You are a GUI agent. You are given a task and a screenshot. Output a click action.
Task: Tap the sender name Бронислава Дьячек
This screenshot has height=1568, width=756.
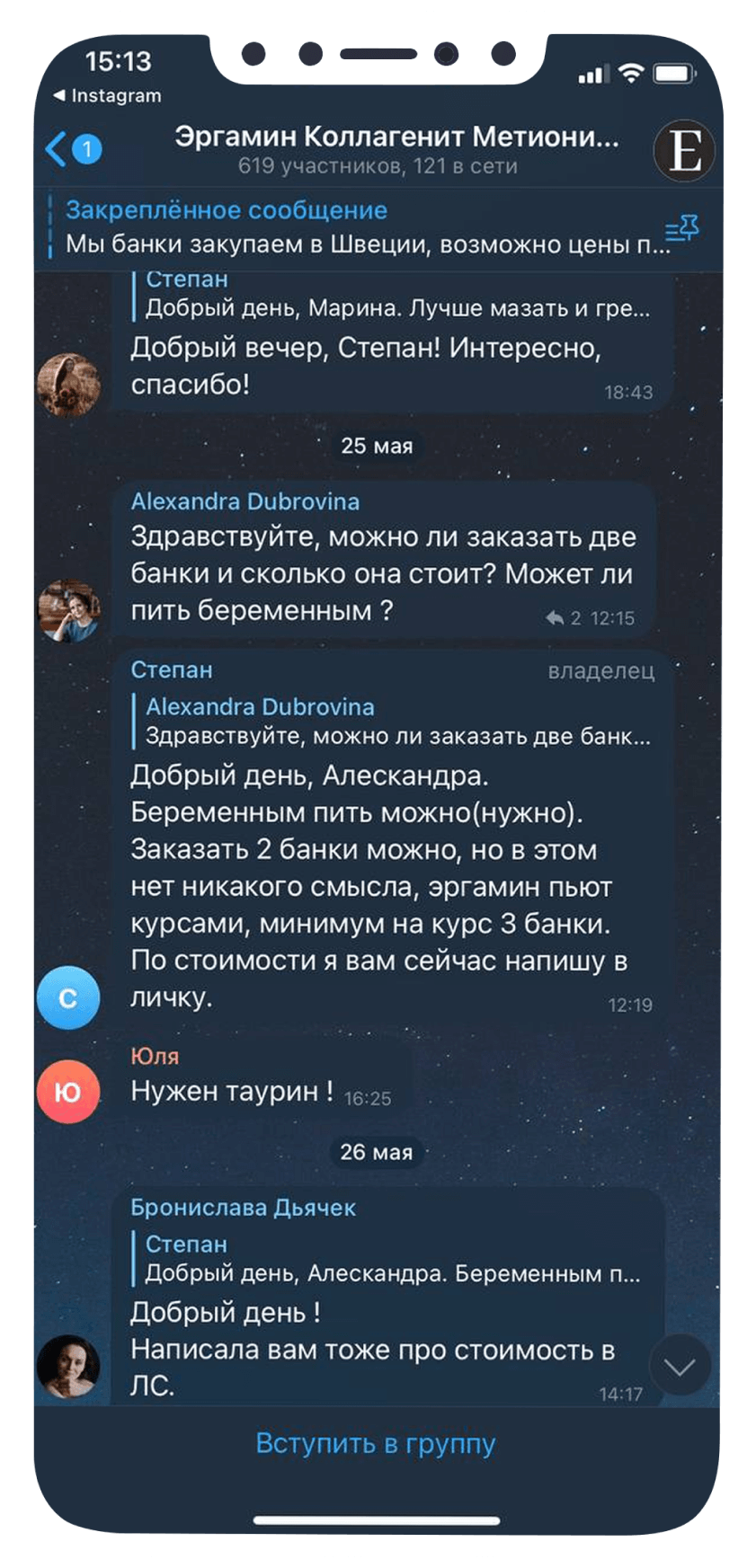click(243, 1208)
